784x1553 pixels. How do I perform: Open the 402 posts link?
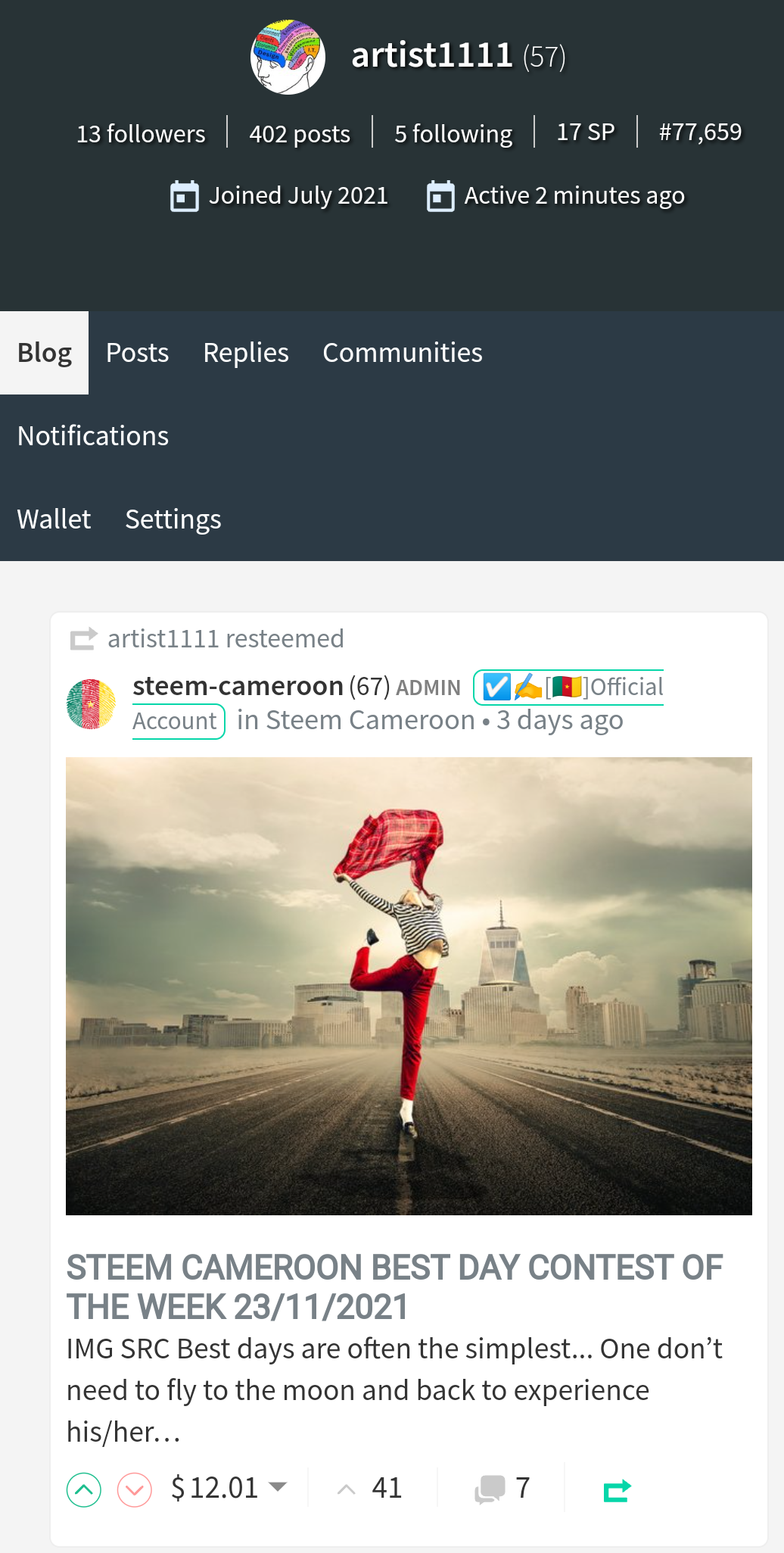pyautogui.click(x=300, y=134)
